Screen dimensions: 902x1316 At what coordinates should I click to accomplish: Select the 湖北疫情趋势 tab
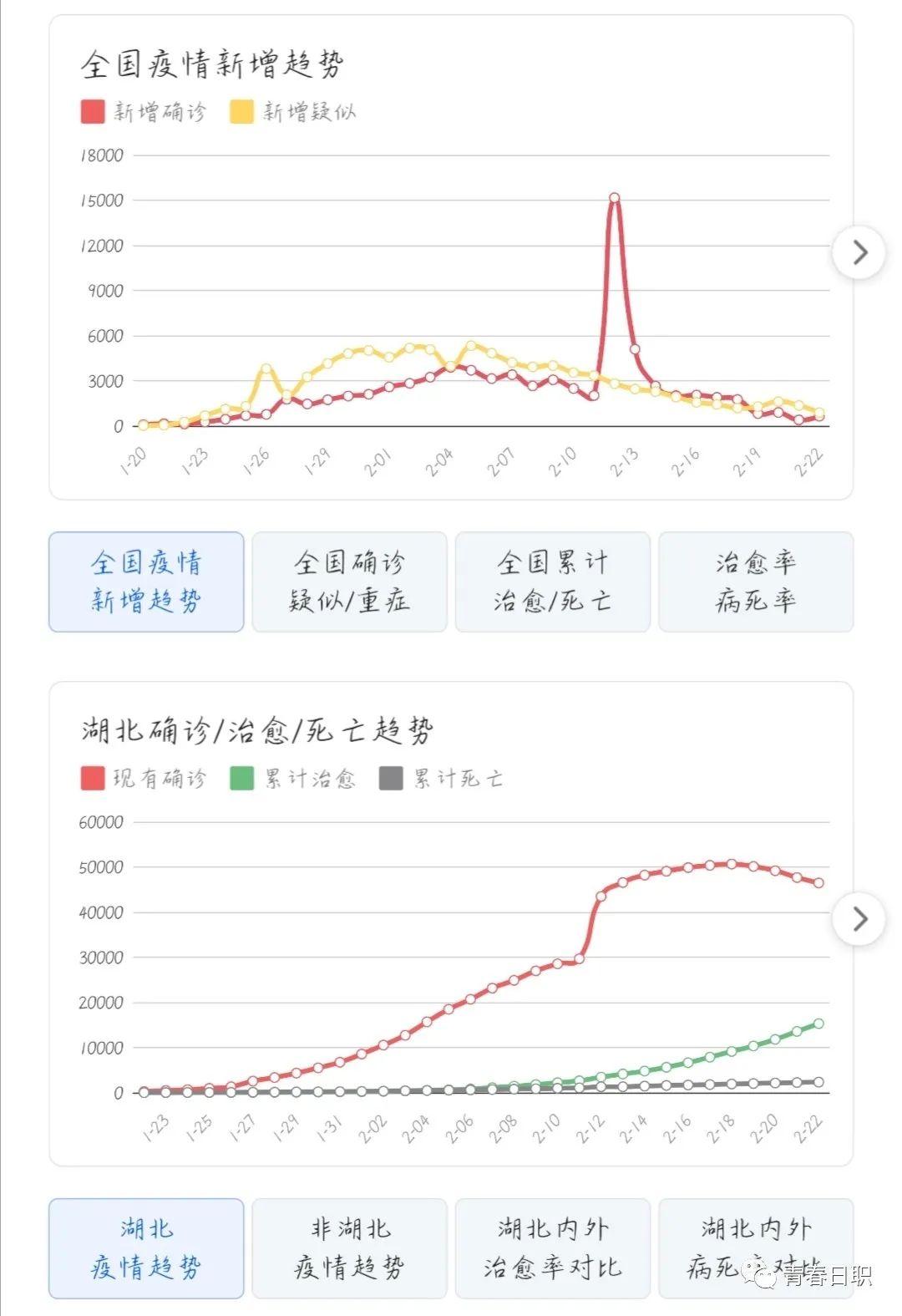(x=146, y=1248)
